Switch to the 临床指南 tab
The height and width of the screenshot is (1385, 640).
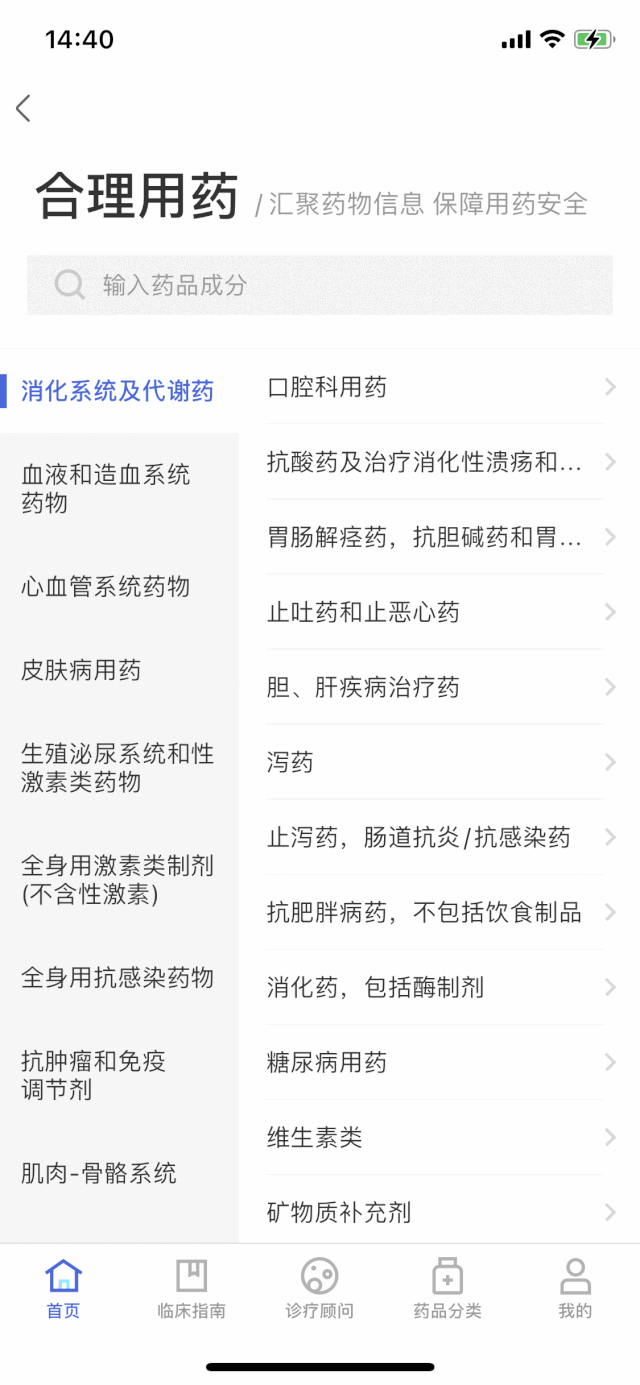[x=192, y=1289]
